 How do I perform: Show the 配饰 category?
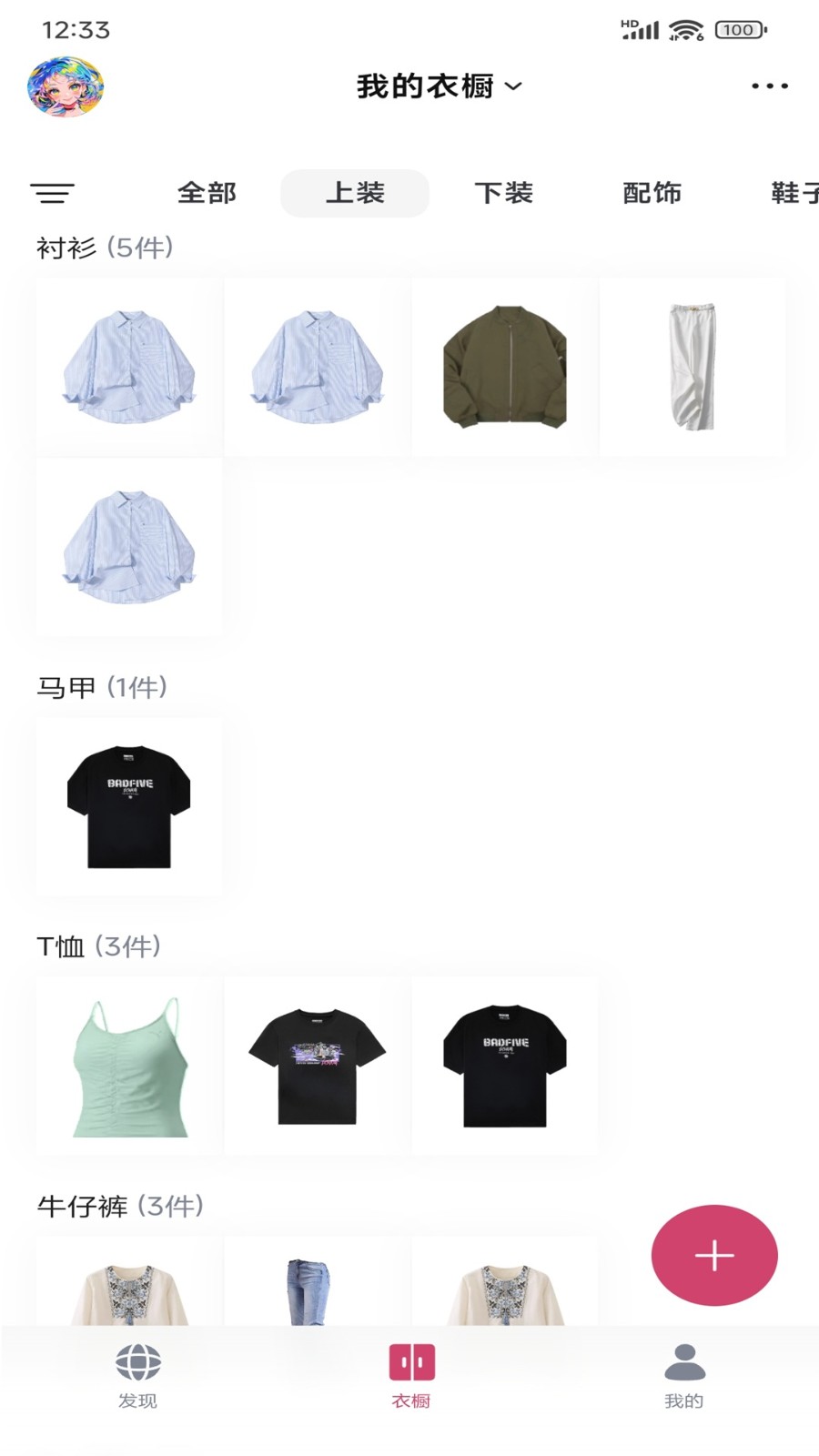coord(652,193)
